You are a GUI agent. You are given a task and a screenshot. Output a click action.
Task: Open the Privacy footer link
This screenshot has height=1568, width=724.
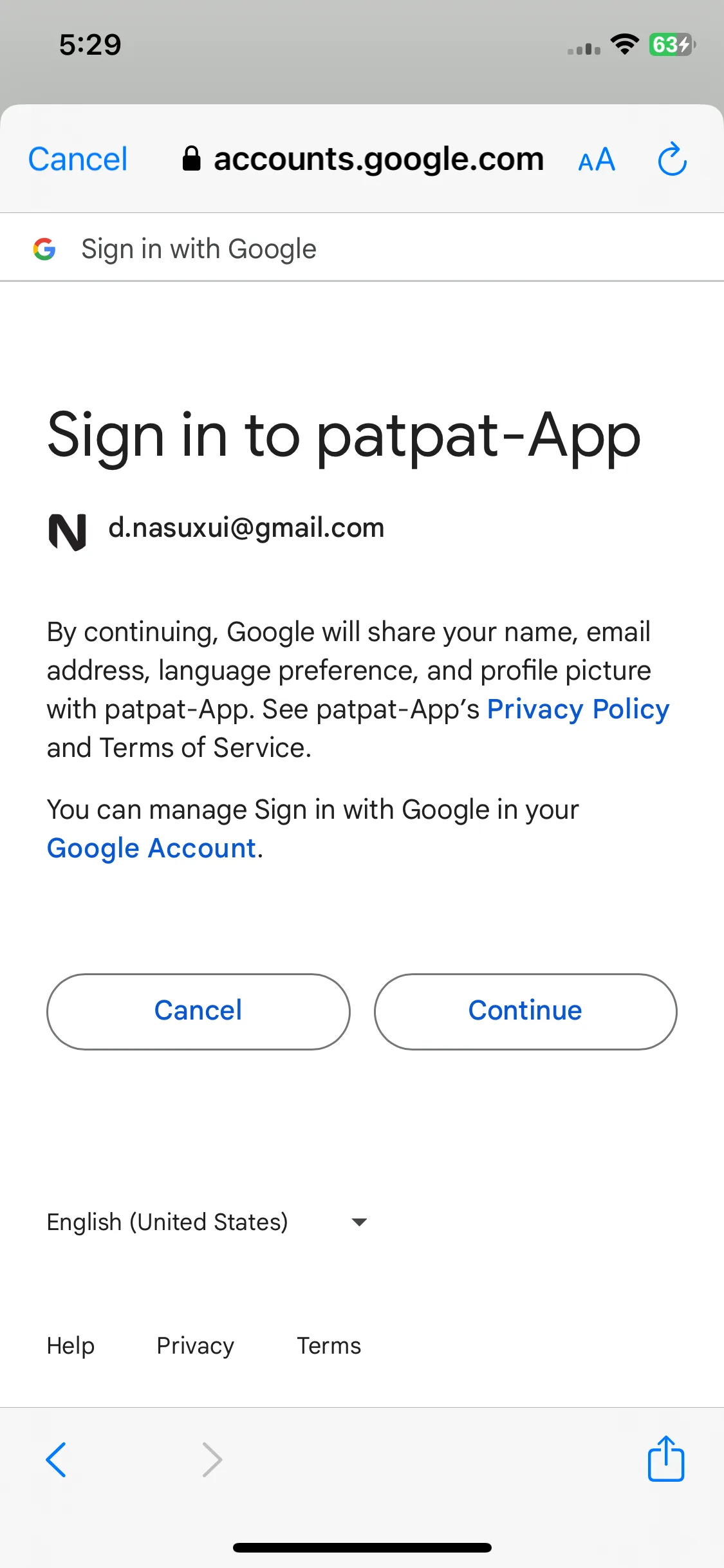195,1346
